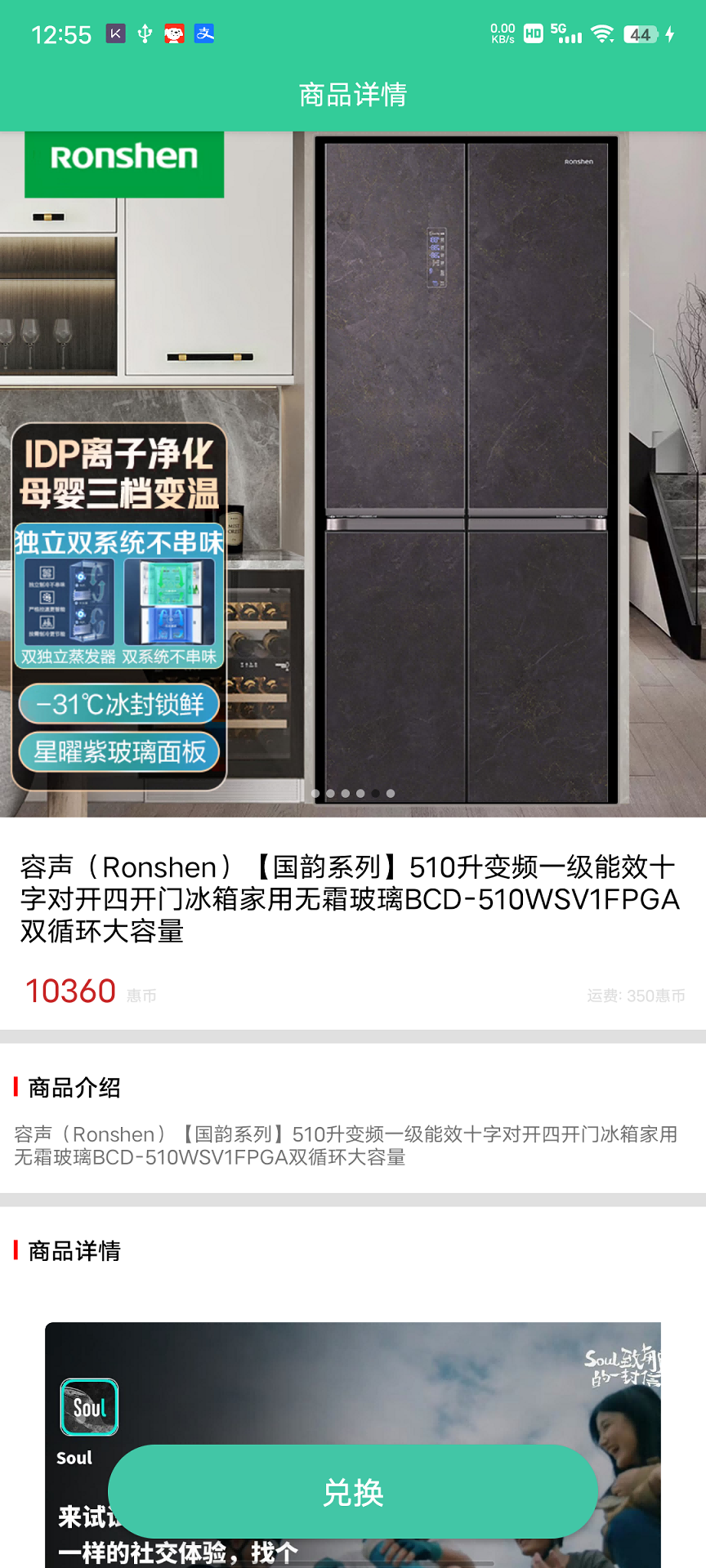Tap the 商品详情 page title
Screen dimensions: 706x1568
click(x=352, y=95)
